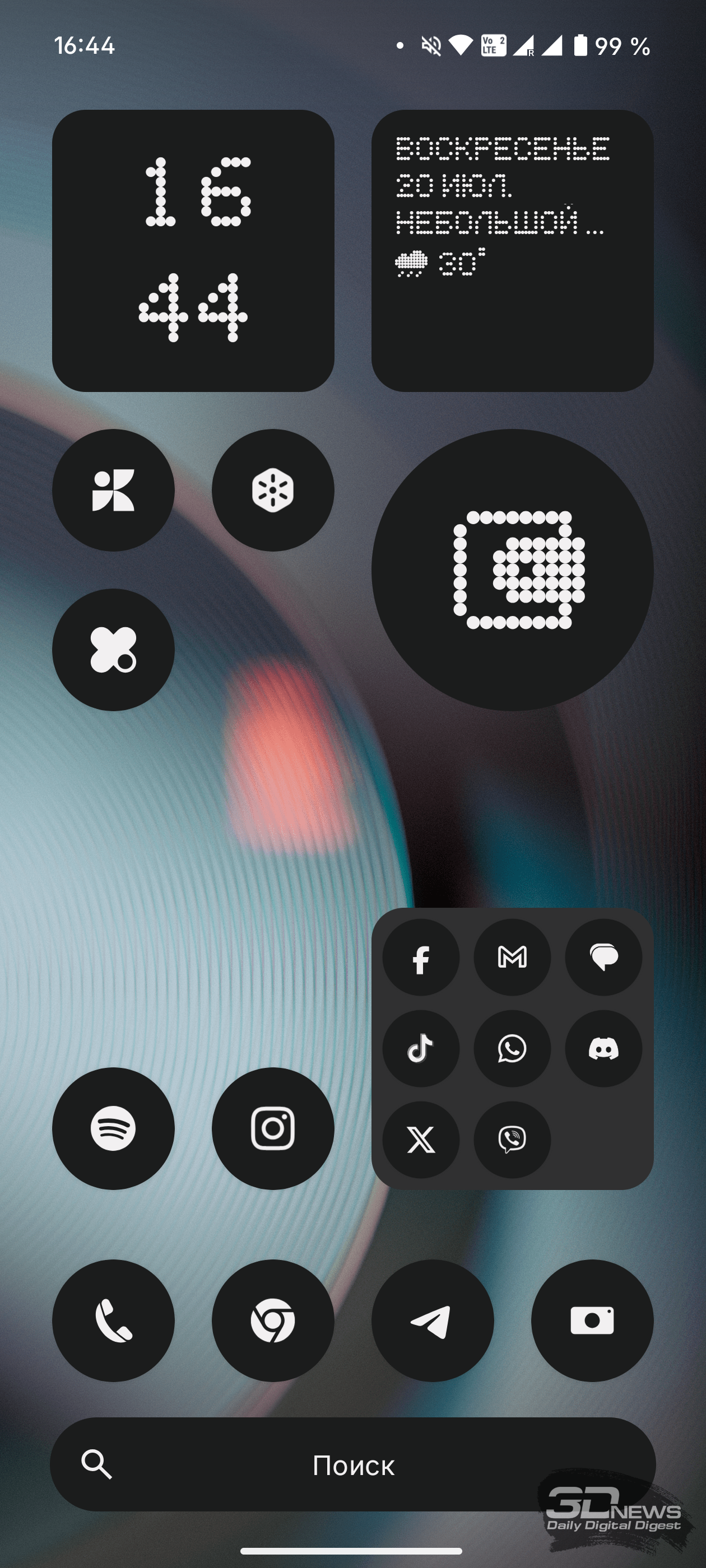Launch Discord from the folder

point(603,1048)
